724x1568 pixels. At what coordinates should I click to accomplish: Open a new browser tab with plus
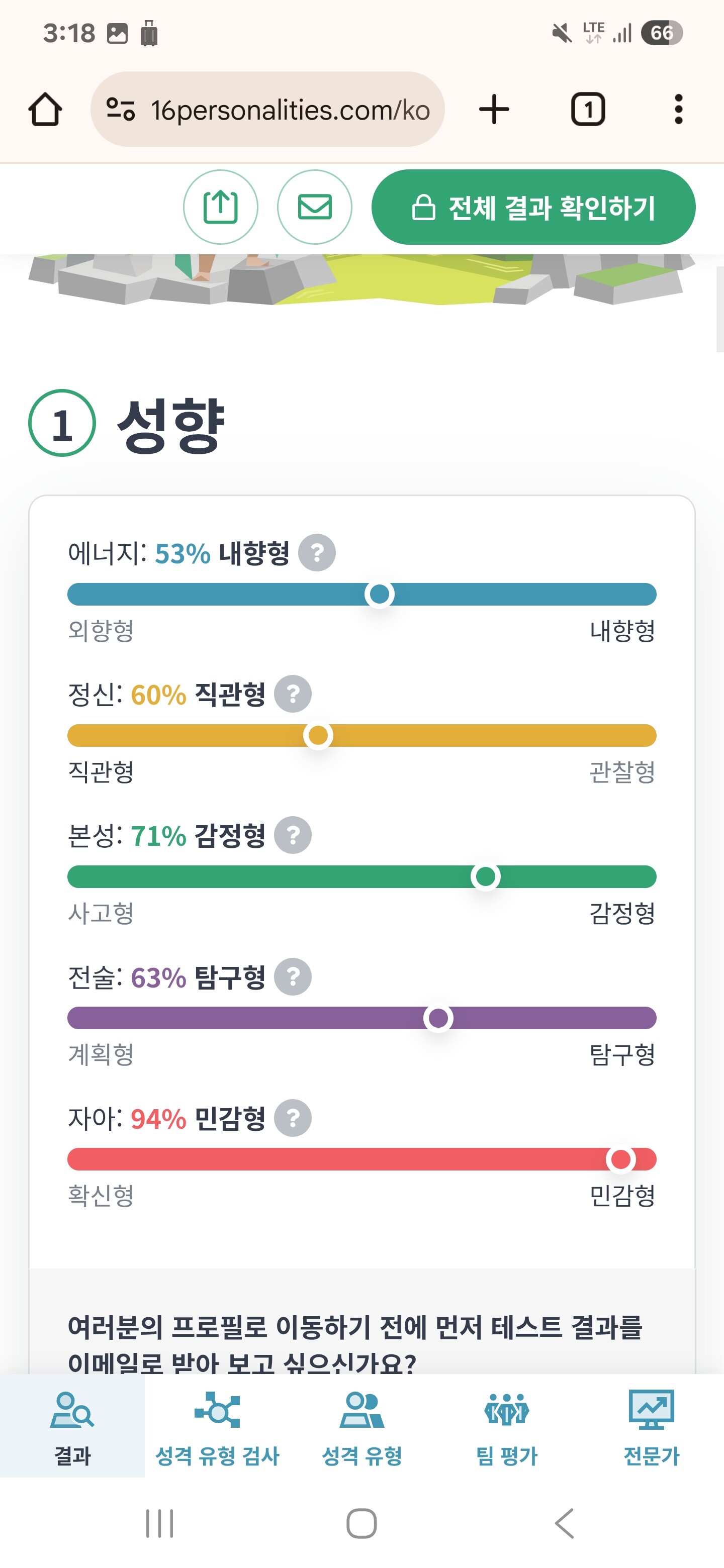click(x=492, y=110)
